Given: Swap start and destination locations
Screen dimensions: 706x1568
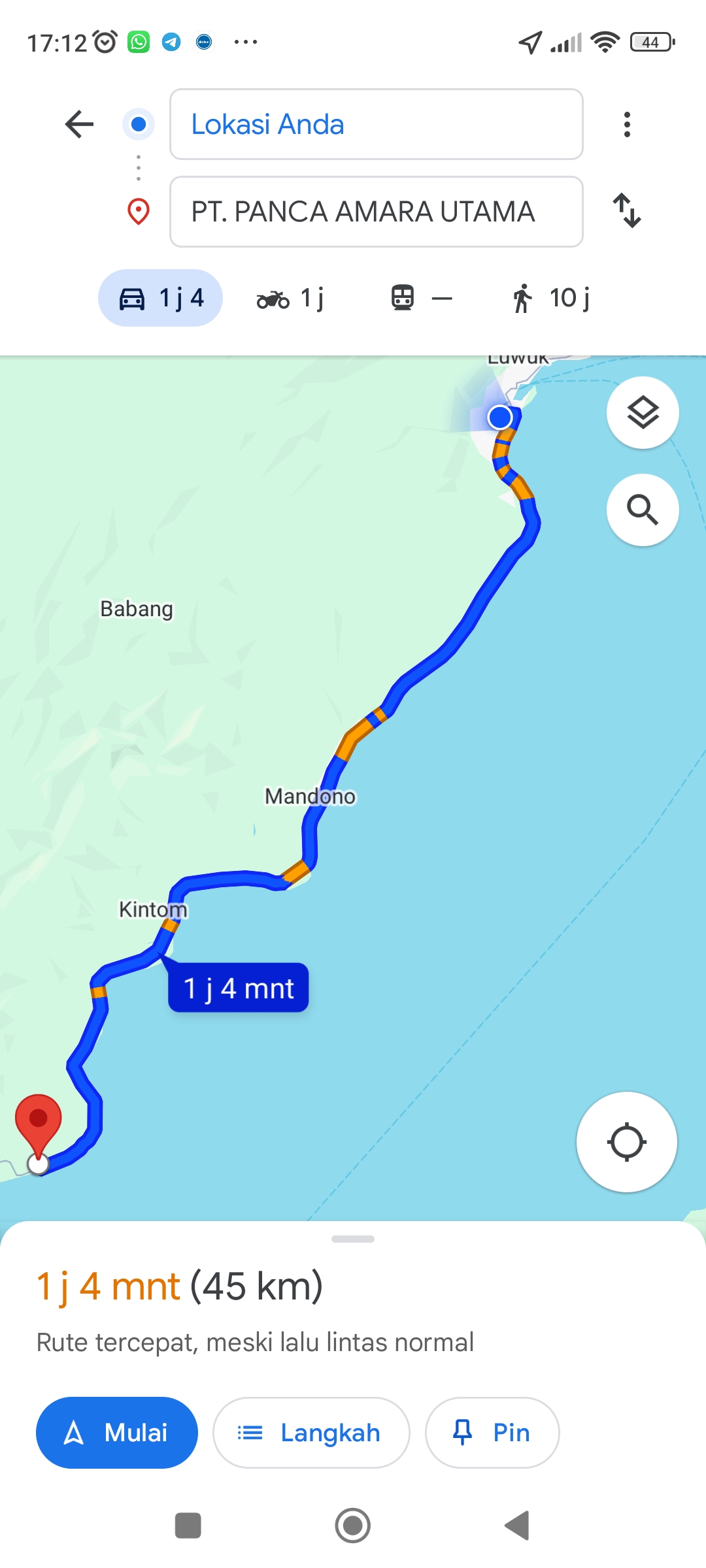Looking at the screenshot, I should pyautogui.click(x=627, y=210).
